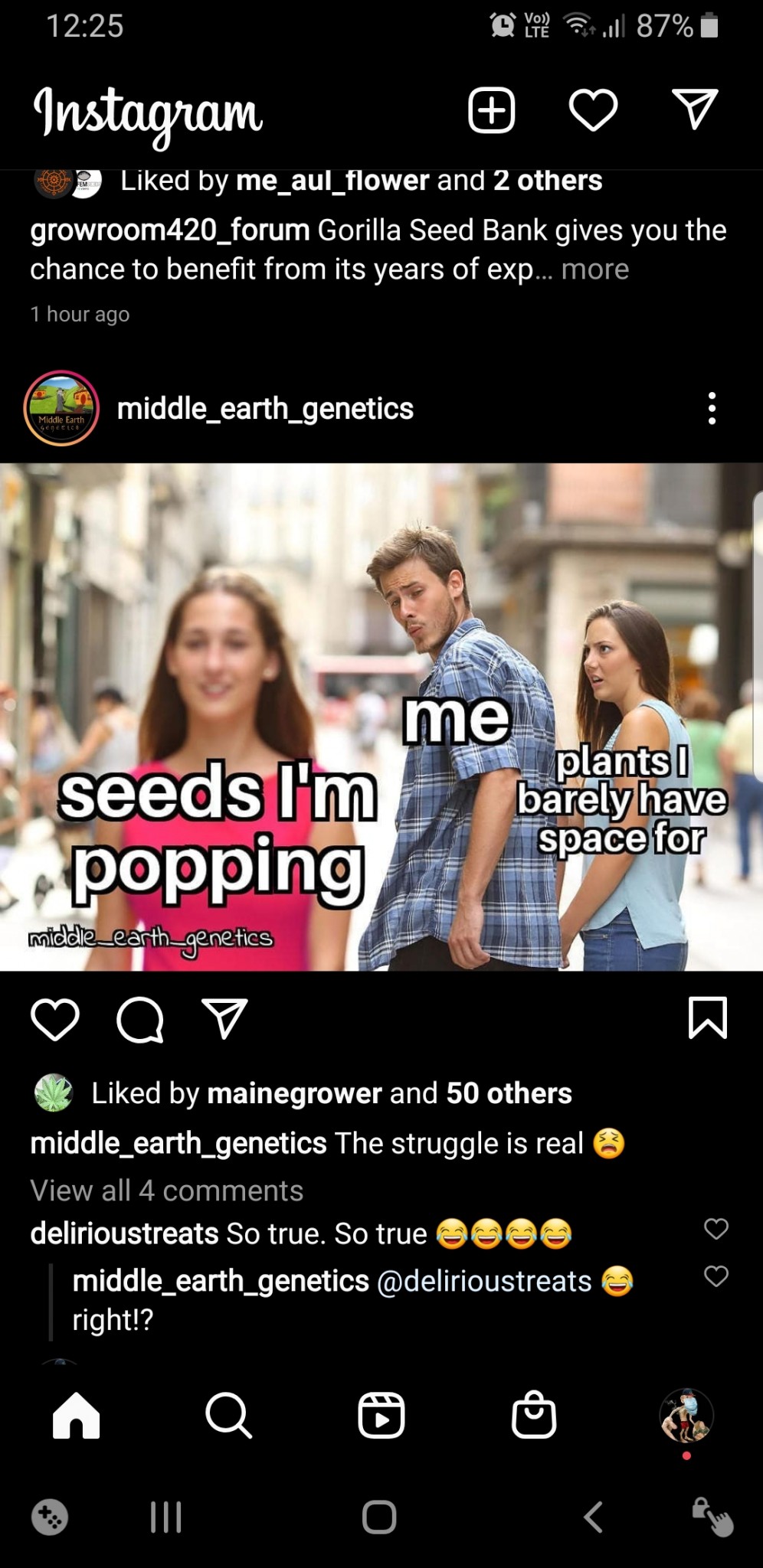Screen dimensions: 763x1568
Task: Comment on the middle_earth_genetics post
Action: point(139,1019)
